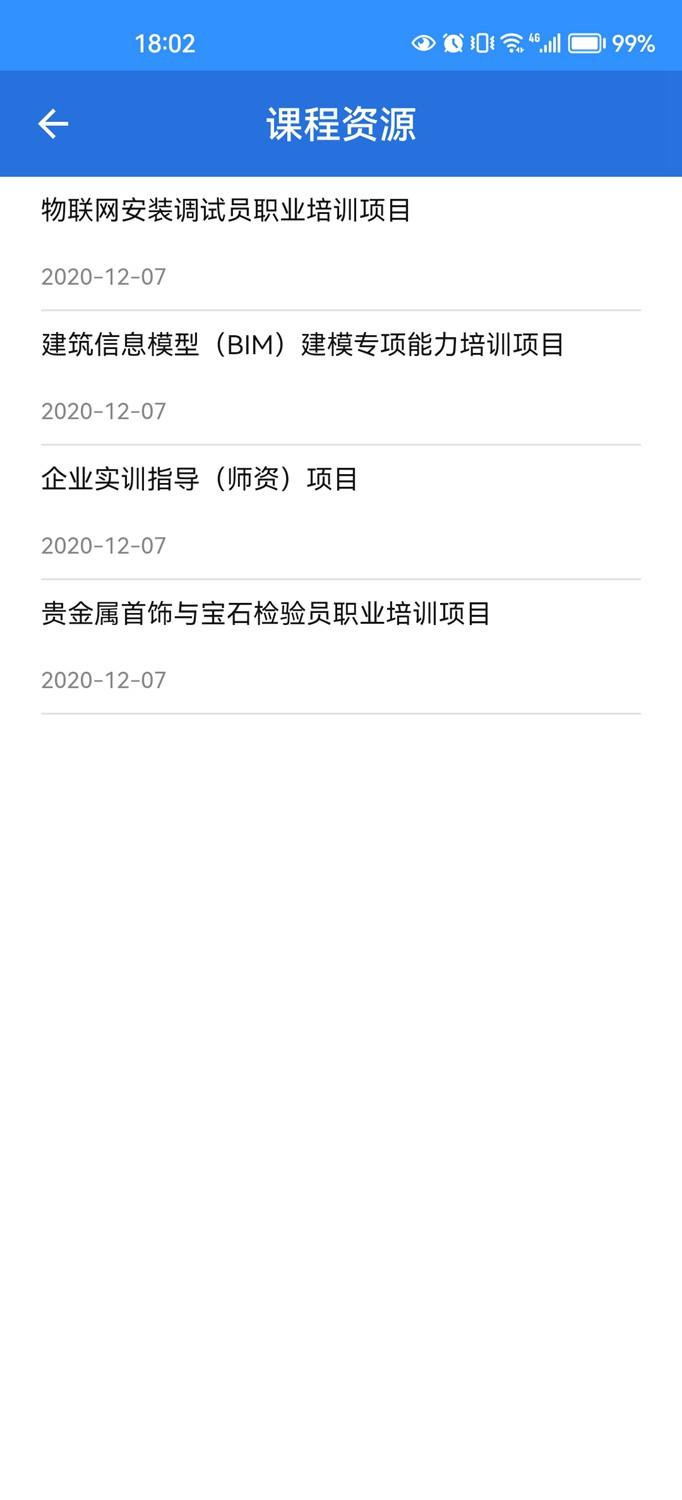
Task: Select 企业实训指导（师资）项目 entry
Action: [x=200, y=479]
